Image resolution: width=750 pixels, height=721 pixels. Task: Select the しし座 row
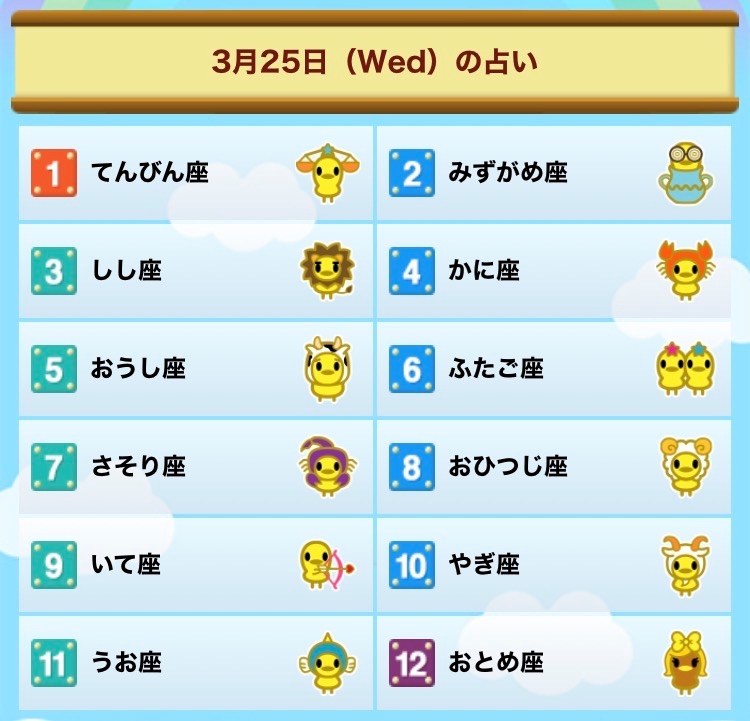point(196,271)
